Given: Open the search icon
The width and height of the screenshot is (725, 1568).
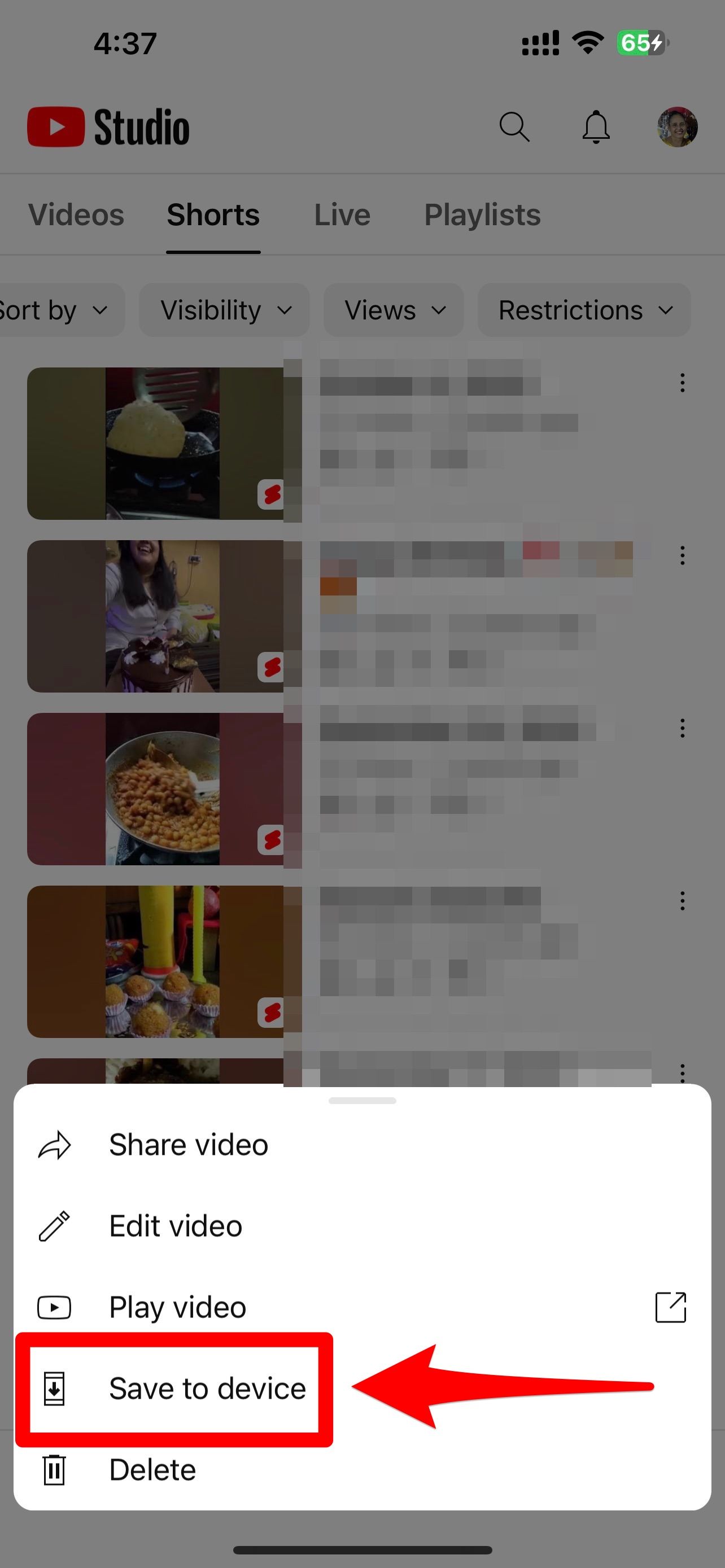Looking at the screenshot, I should [514, 127].
